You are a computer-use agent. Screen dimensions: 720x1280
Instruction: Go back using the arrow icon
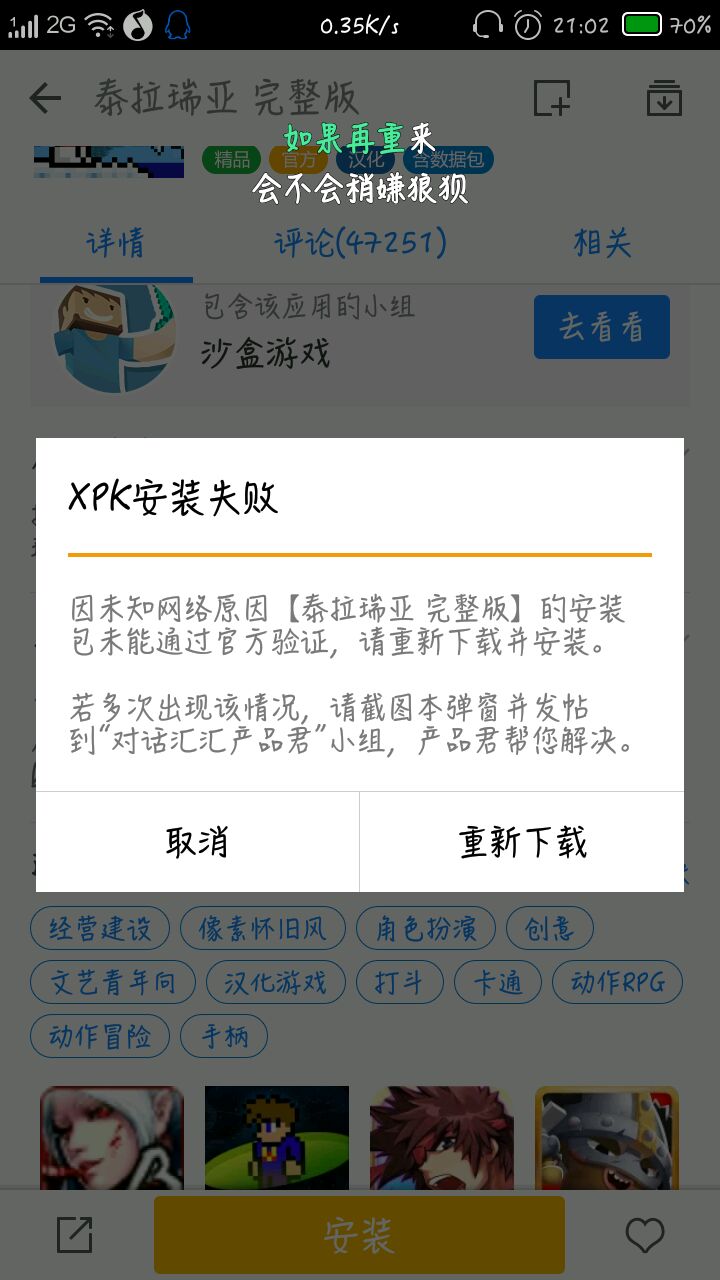tap(45, 98)
